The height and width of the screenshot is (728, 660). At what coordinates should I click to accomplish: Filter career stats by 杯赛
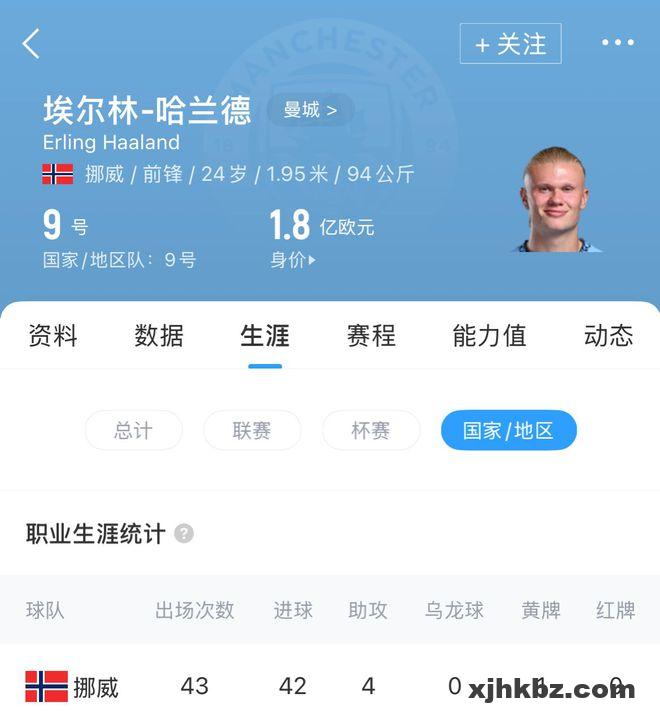tap(370, 430)
